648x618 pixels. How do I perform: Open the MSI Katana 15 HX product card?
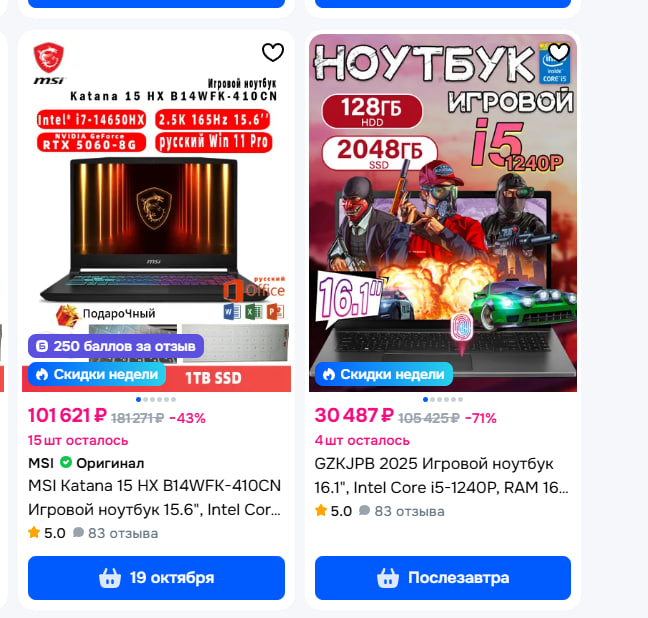[155, 496]
